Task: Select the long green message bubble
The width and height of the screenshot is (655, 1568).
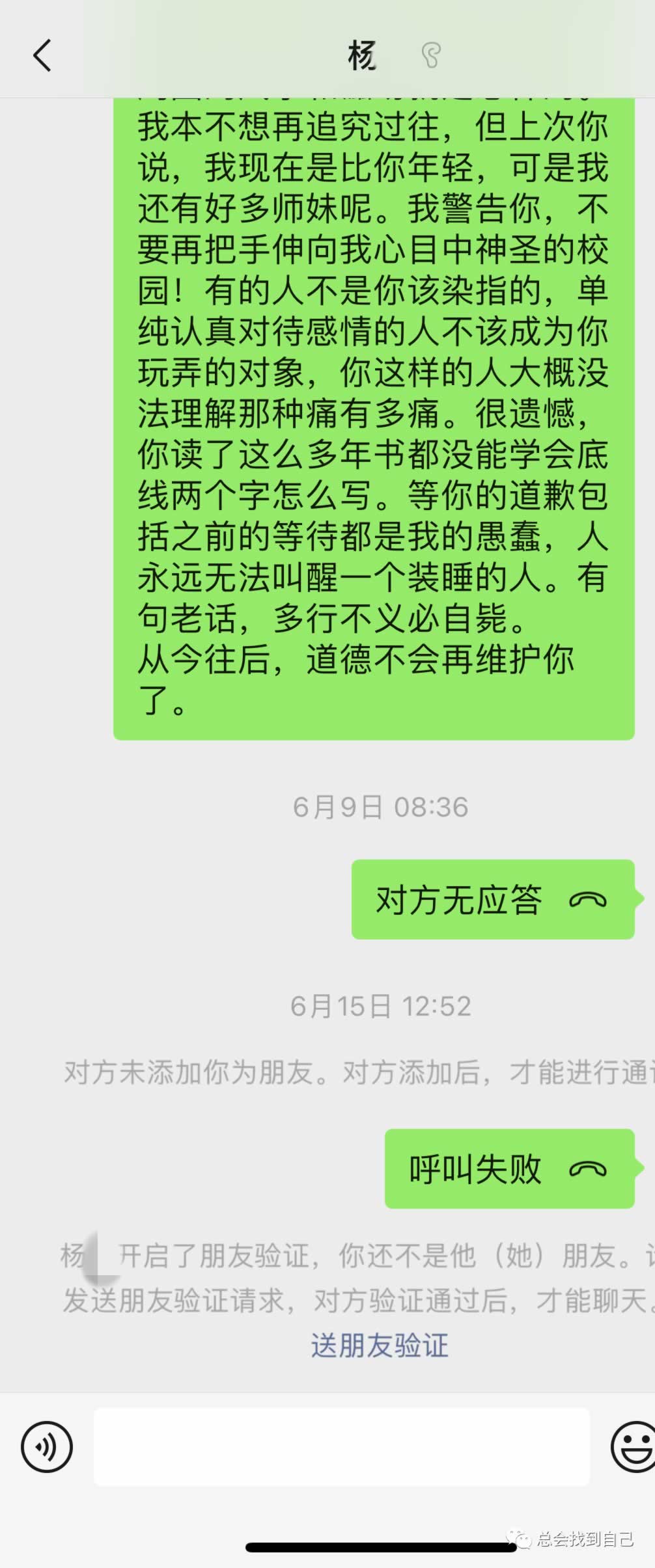Action: (374, 416)
